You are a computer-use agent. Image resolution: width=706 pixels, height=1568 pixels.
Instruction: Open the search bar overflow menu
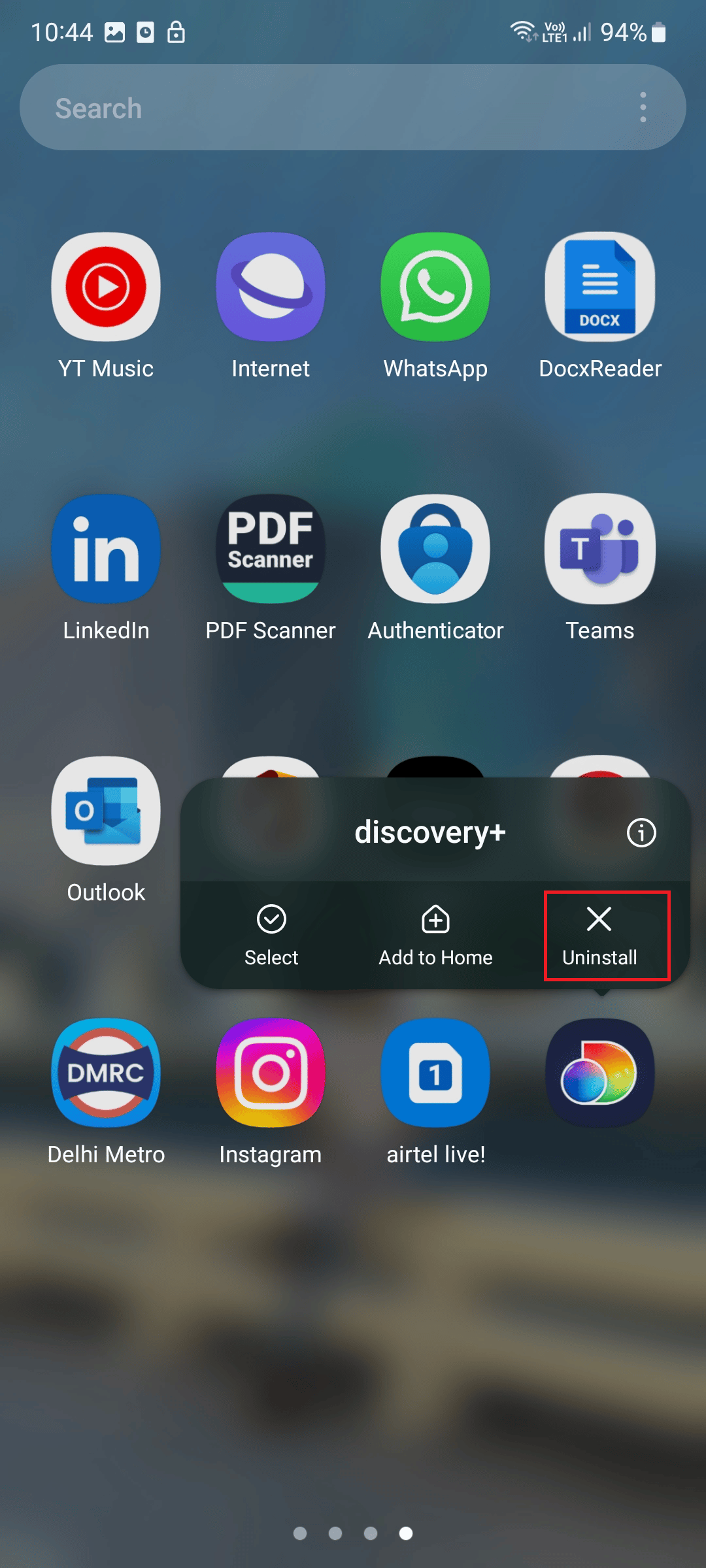(x=643, y=108)
